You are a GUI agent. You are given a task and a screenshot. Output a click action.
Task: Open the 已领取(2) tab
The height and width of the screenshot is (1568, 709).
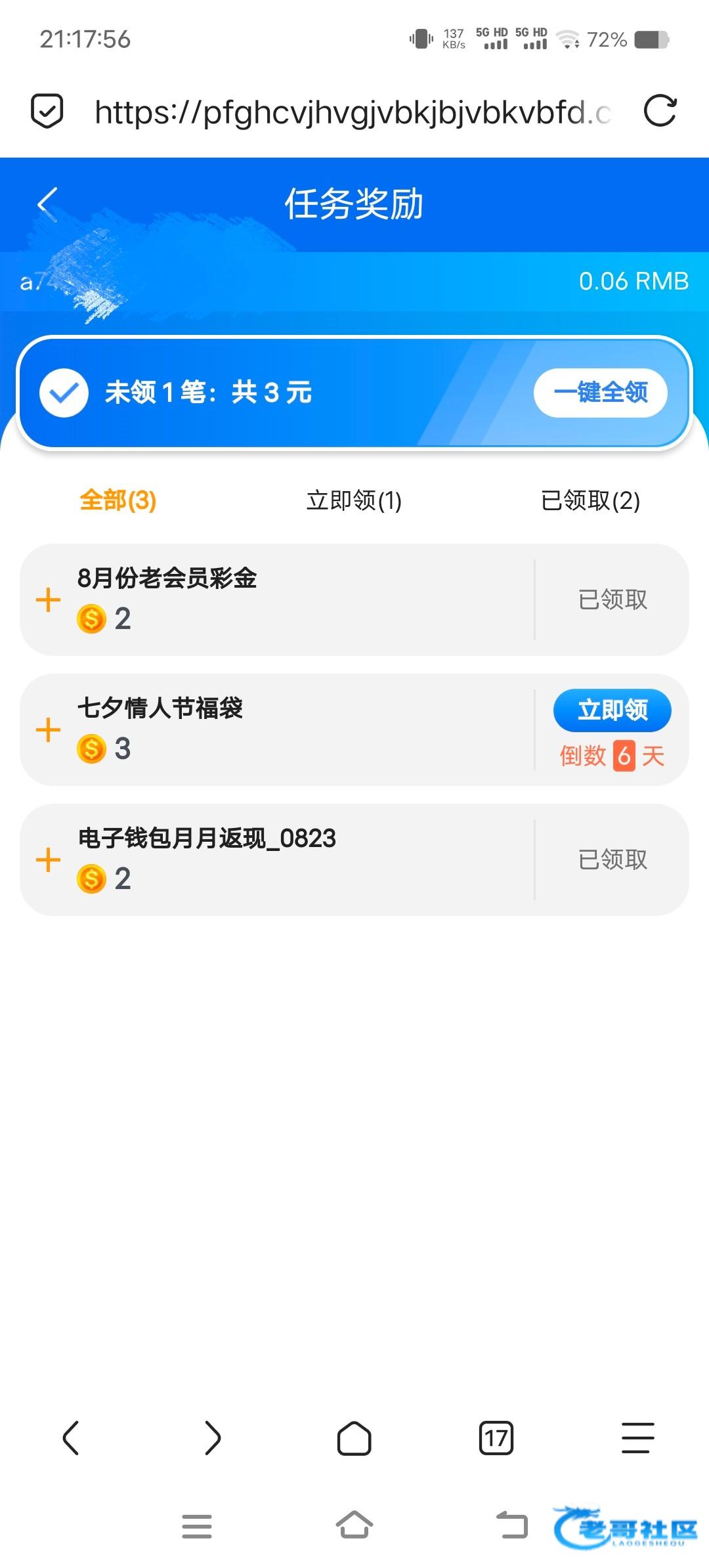pos(590,500)
